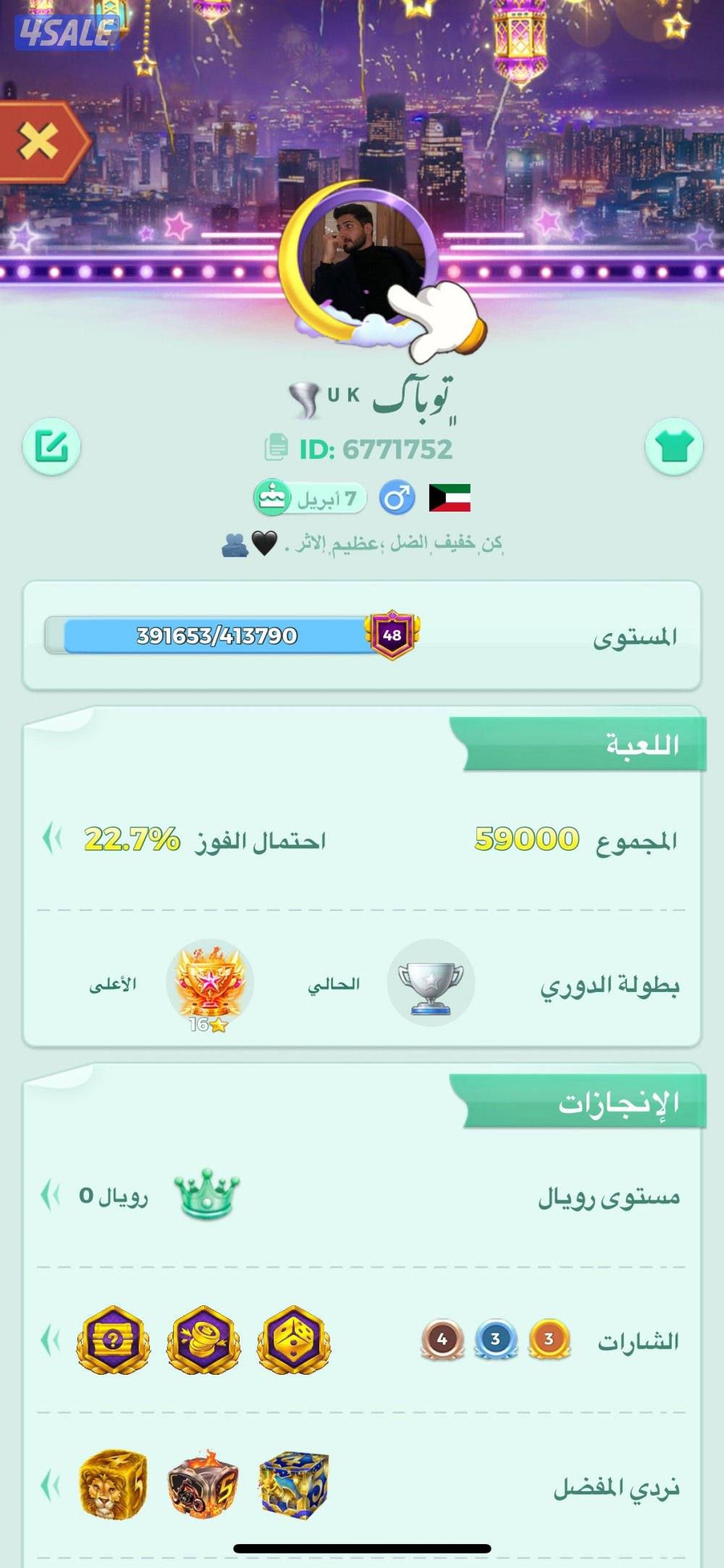
Task: Tap the 4SALE logo at top left
Action: [x=67, y=31]
